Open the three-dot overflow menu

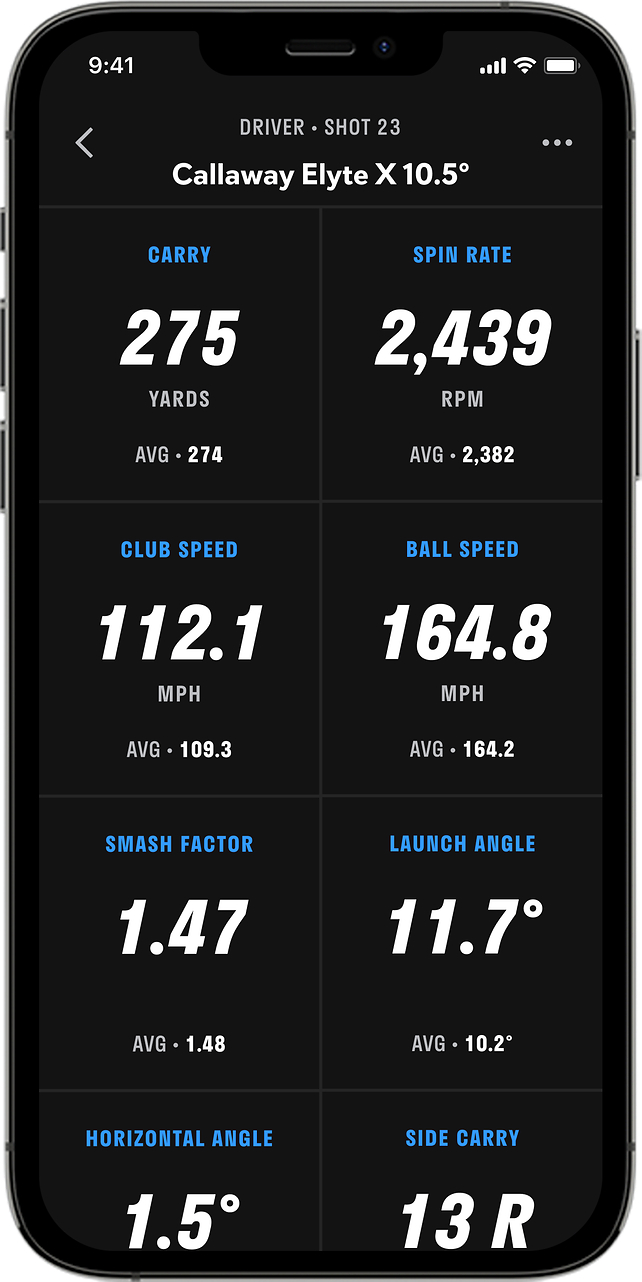click(557, 143)
